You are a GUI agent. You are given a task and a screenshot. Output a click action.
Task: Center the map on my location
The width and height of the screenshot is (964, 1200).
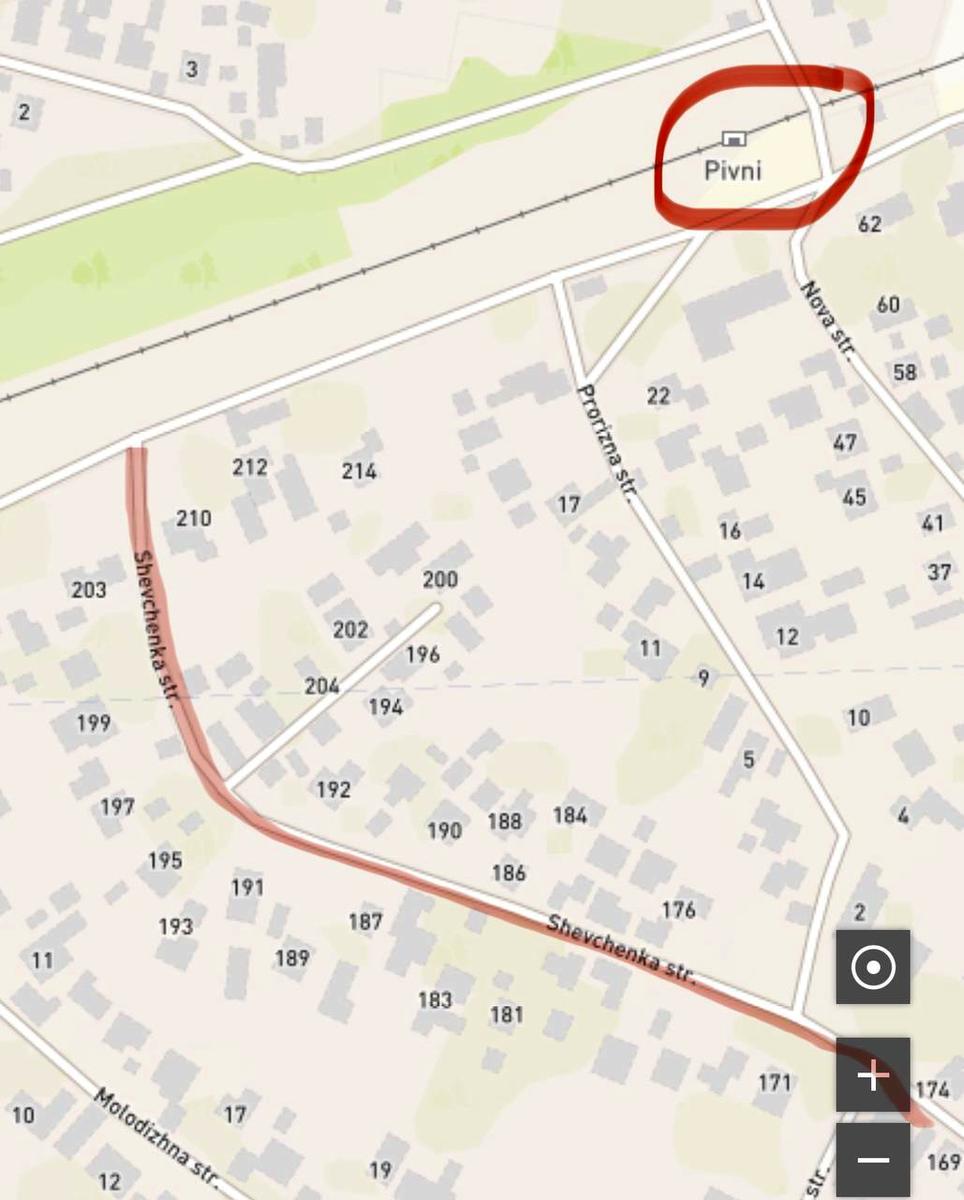(873, 967)
